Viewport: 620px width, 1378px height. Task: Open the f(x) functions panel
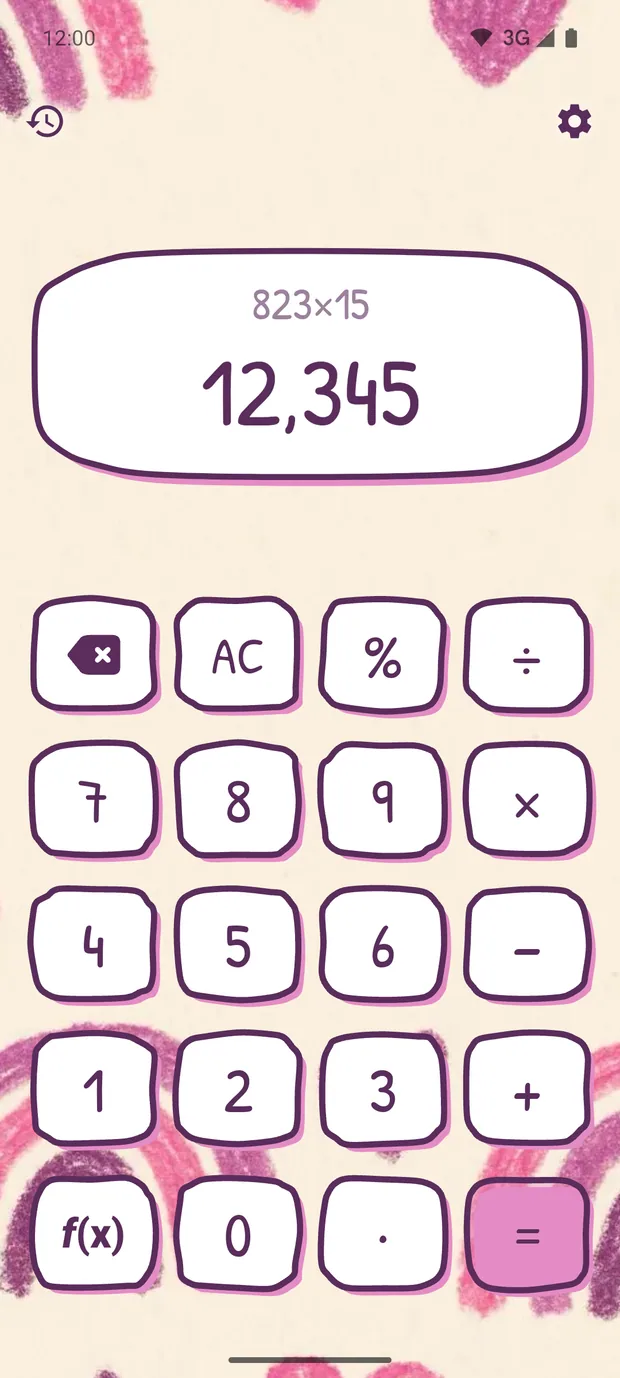(93, 1236)
